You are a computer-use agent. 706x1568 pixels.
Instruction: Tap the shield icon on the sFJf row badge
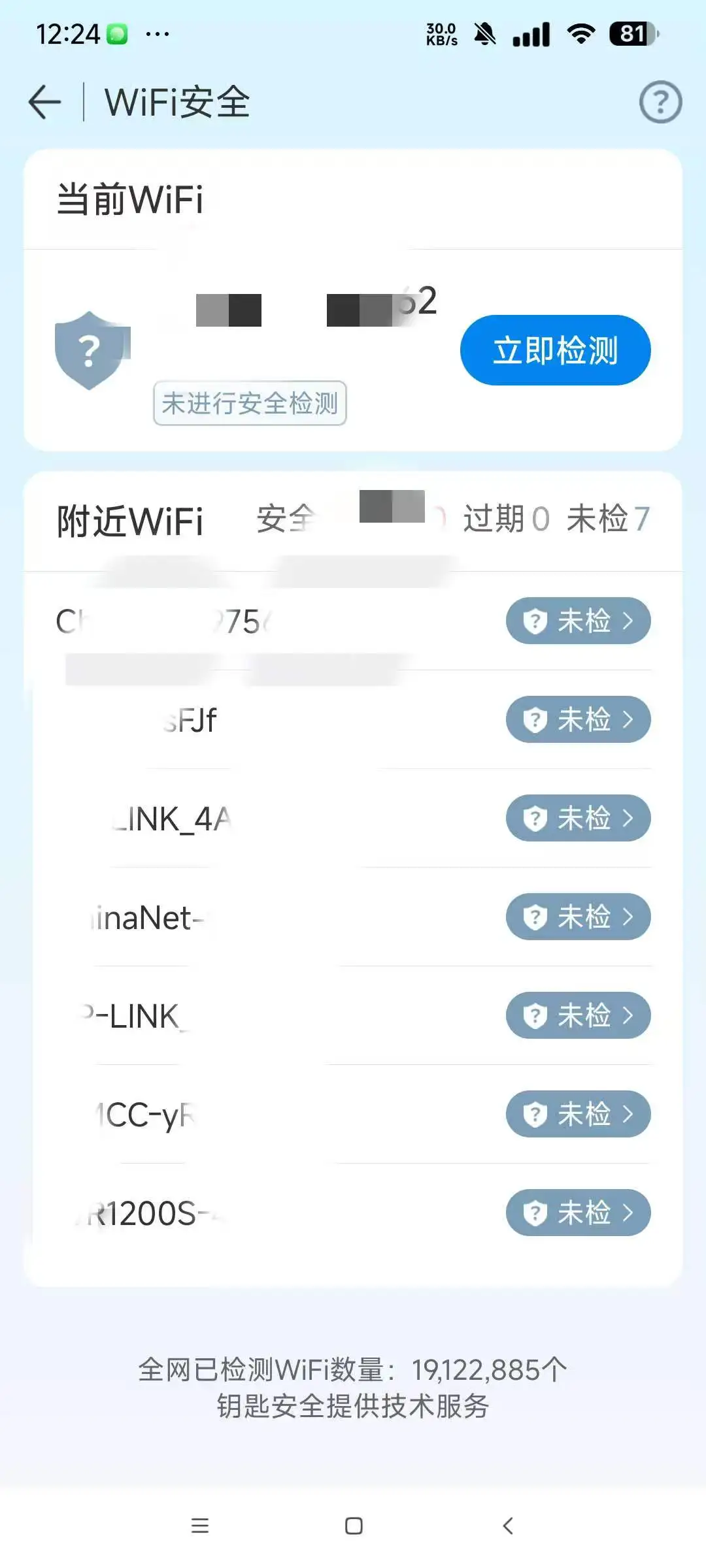(535, 720)
